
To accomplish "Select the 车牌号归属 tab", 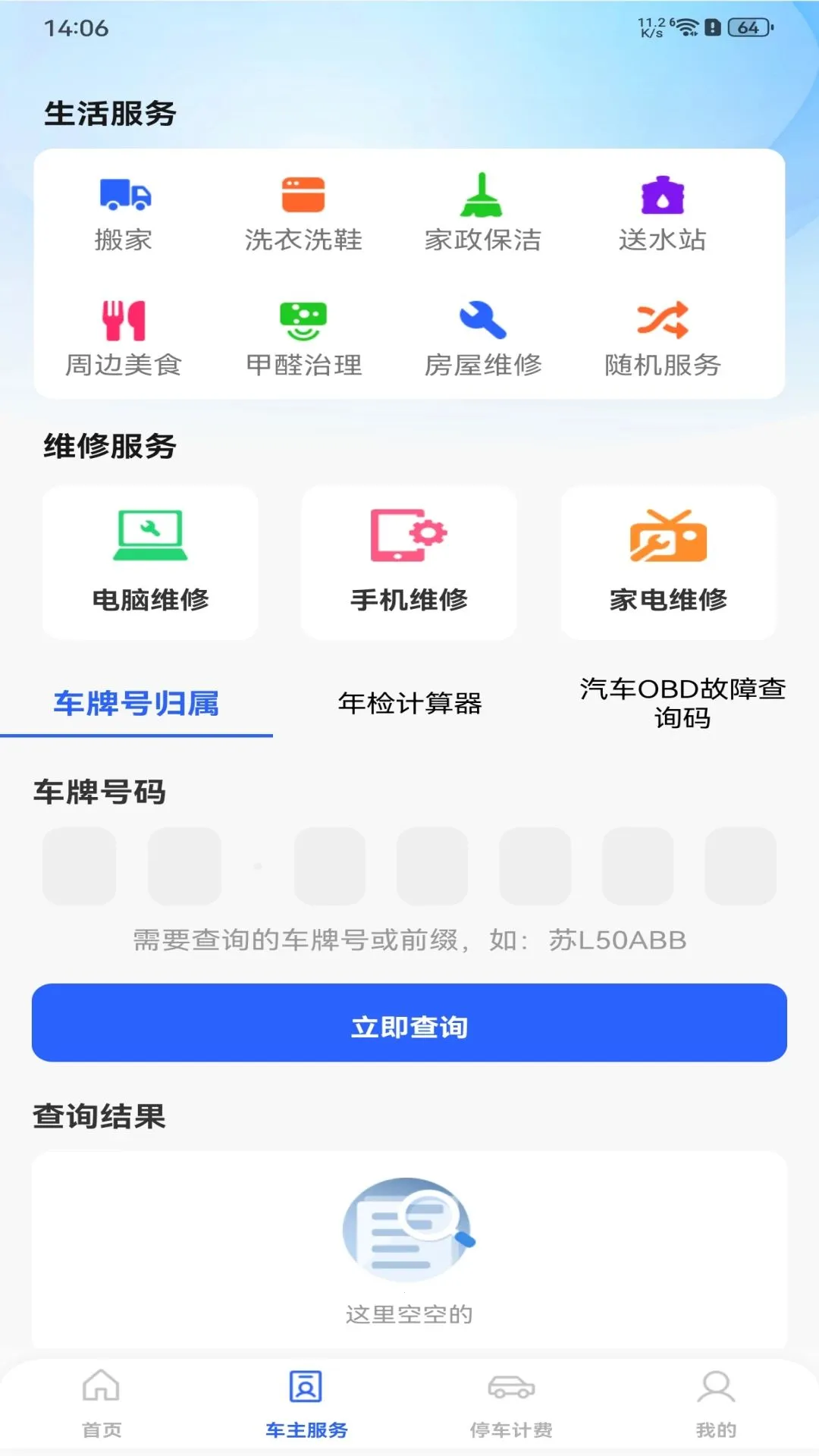I will [136, 704].
